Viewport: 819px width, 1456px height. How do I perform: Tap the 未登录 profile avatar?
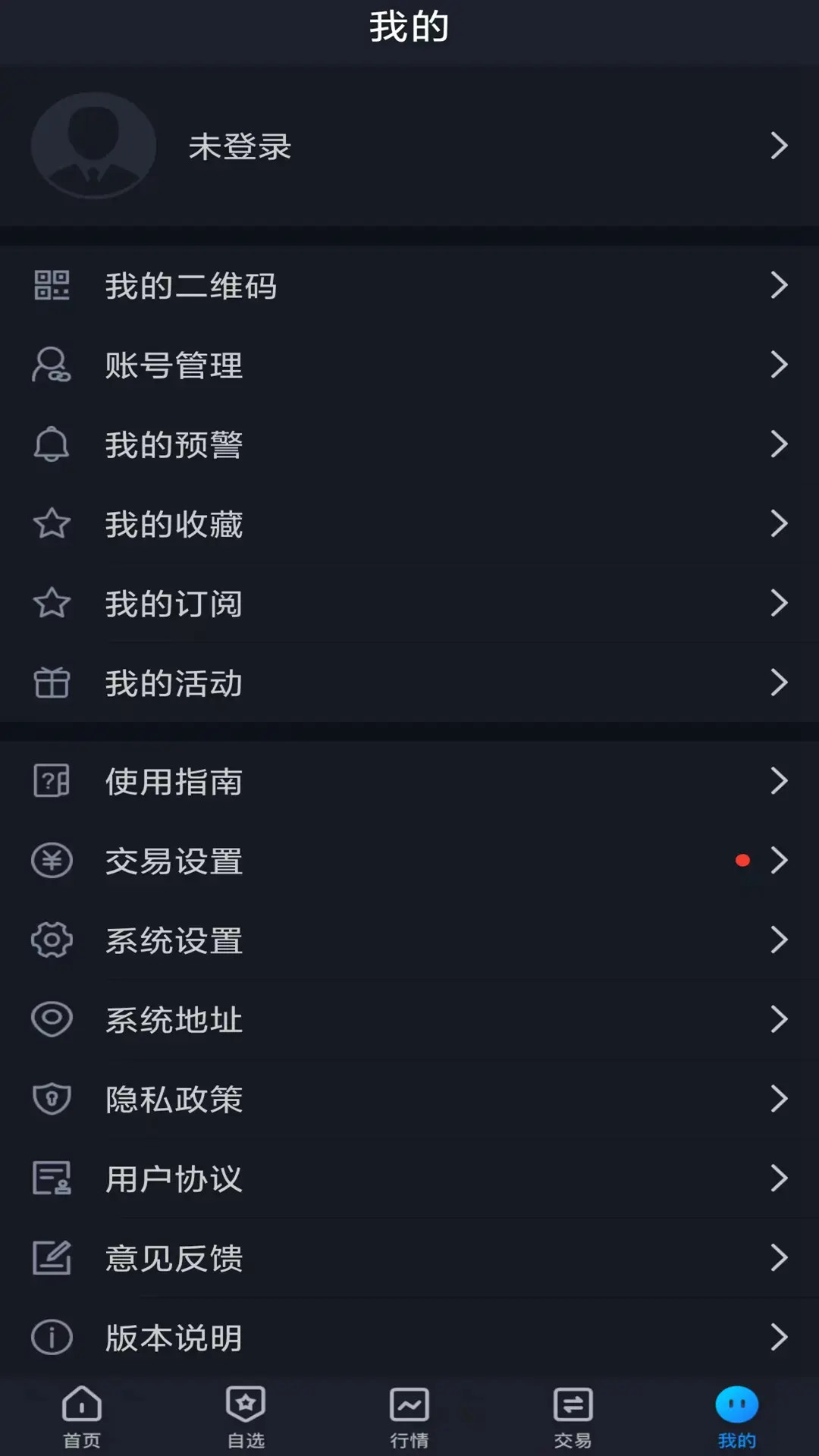click(x=93, y=146)
